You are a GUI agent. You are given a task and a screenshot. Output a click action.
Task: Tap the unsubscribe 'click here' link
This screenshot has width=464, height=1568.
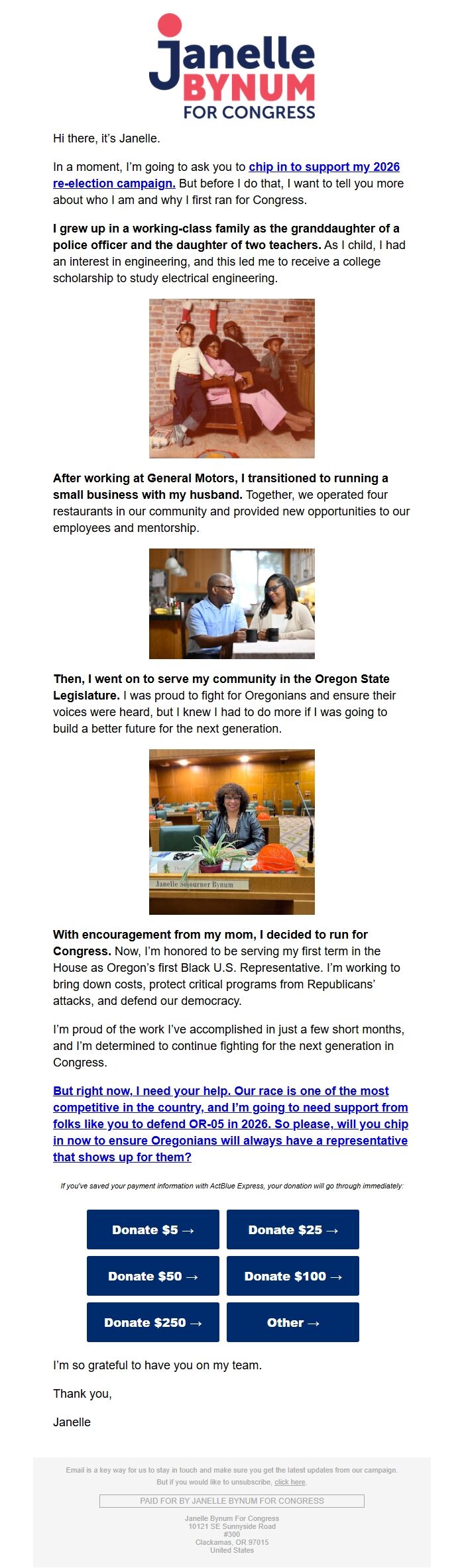coord(290,1482)
